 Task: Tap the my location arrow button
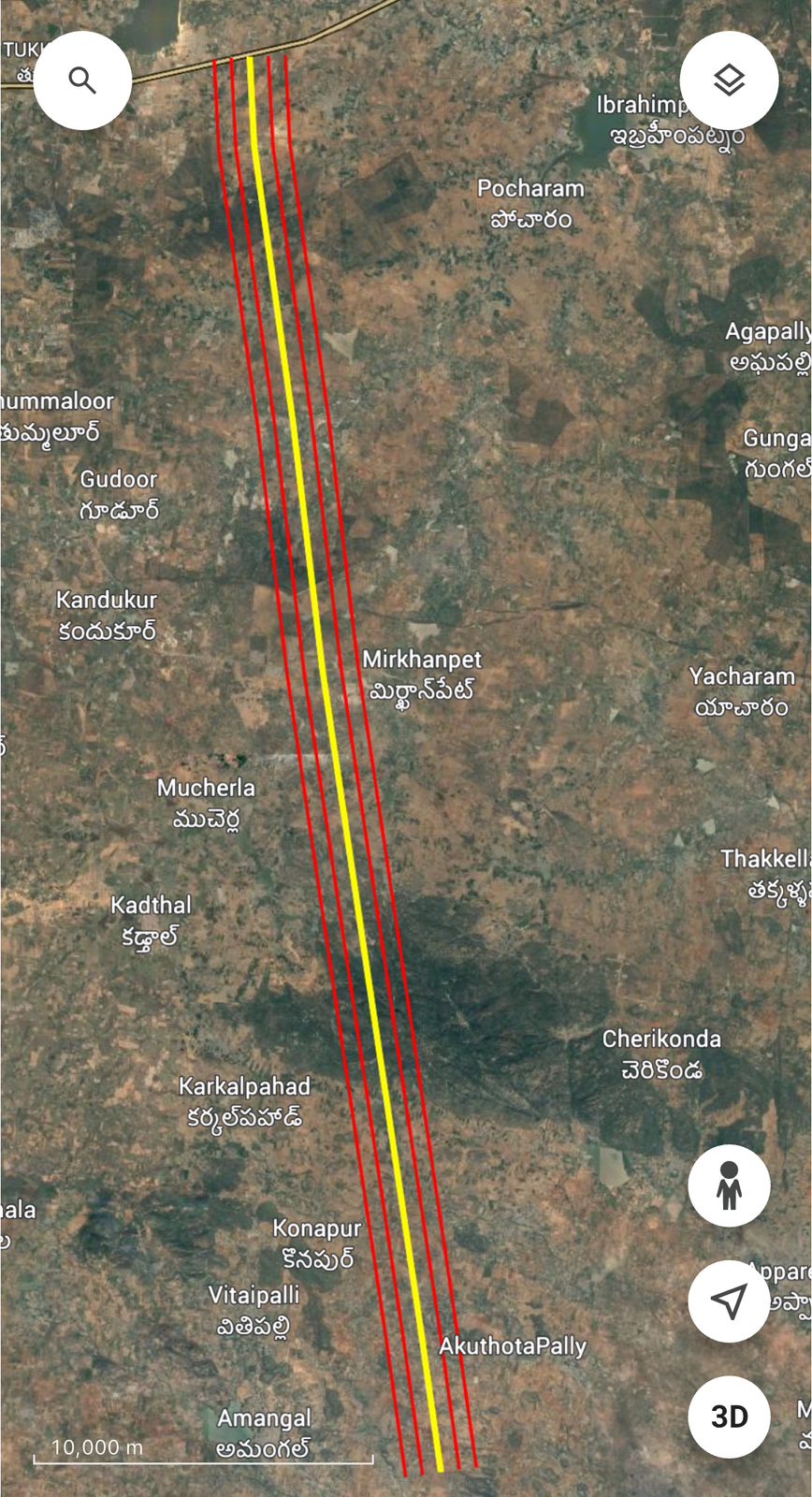coord(729,1301)
